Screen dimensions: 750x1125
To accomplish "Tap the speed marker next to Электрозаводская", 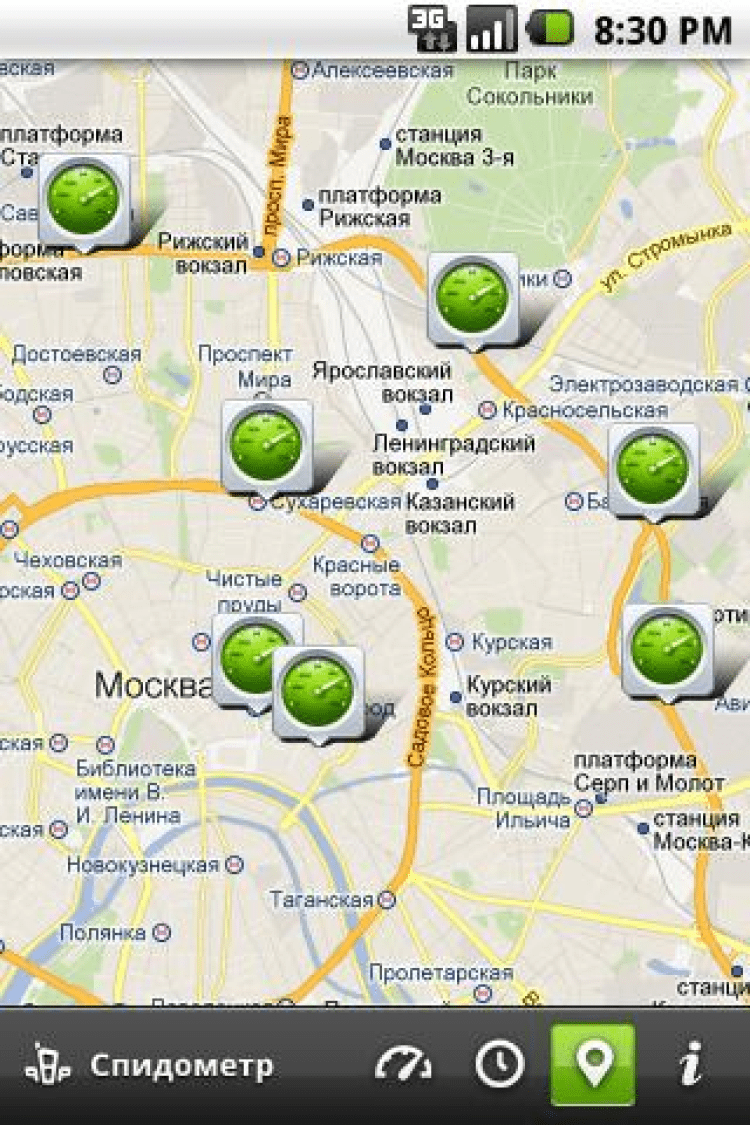I will [x=653, y=468].
